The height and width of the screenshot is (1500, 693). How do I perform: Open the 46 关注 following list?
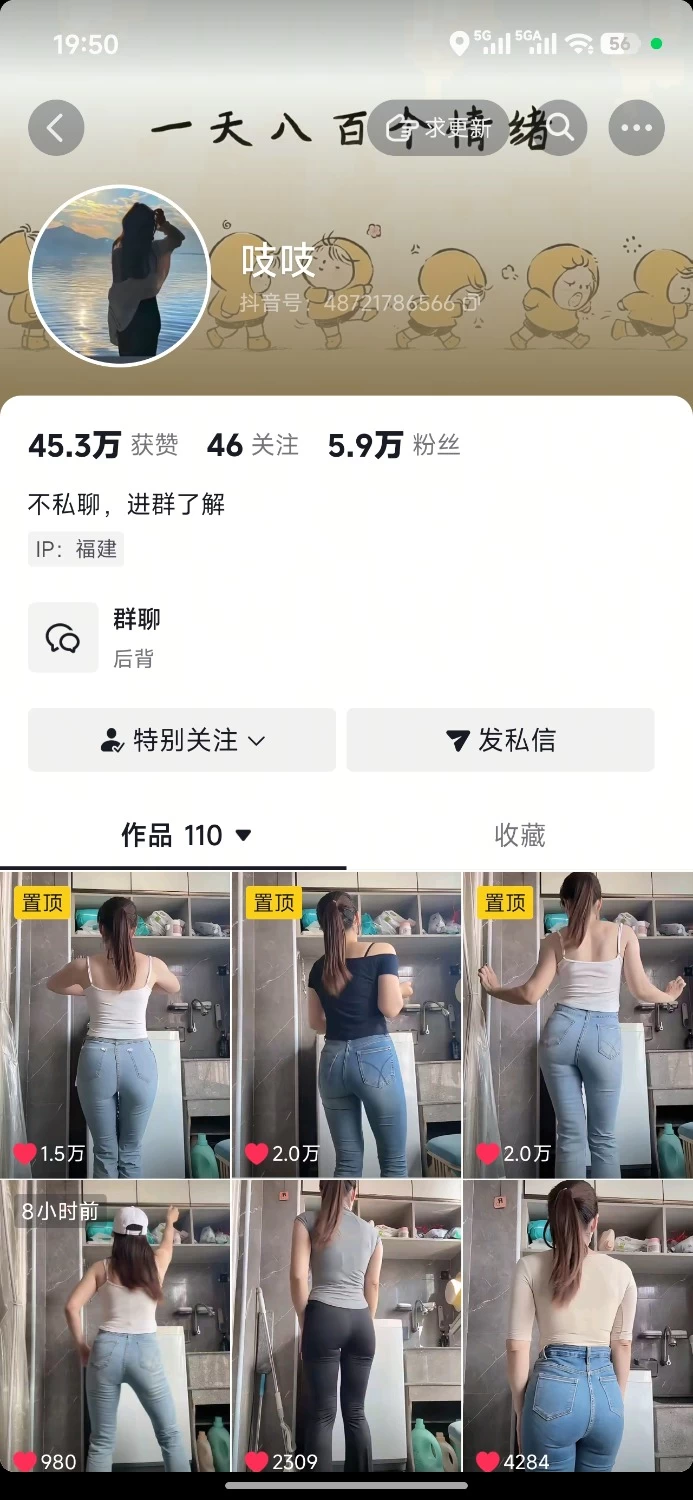click(253, 445)
